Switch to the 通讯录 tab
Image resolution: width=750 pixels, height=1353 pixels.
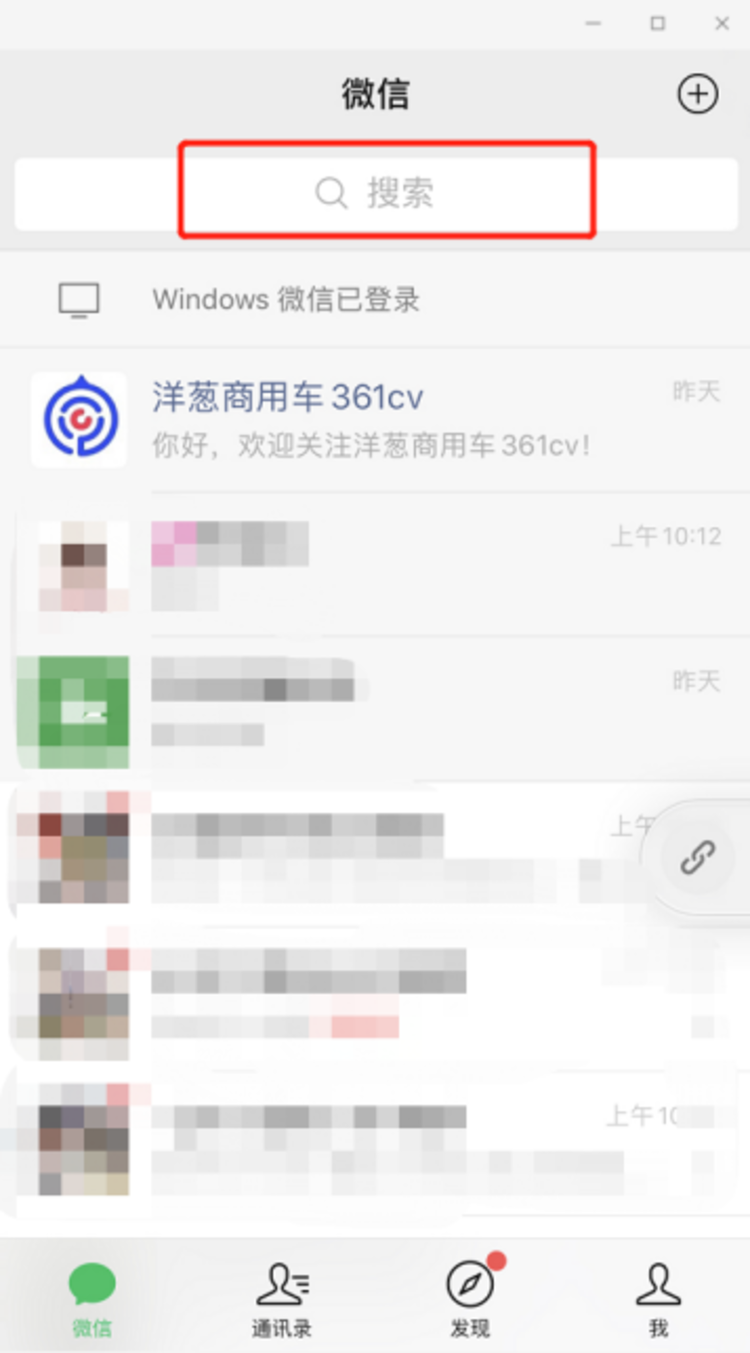(x=282, y=1297)
